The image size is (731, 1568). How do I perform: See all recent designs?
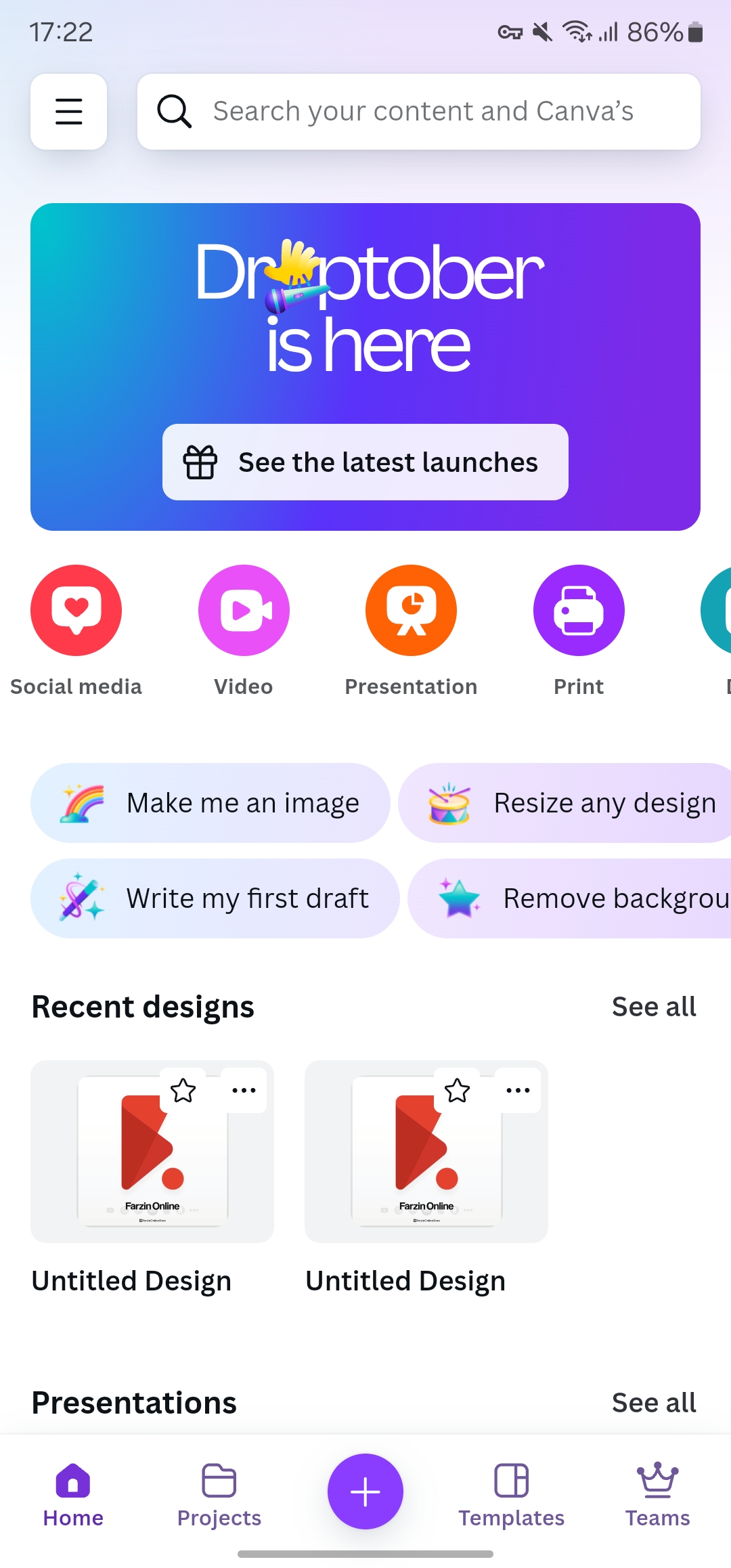tap(654, 1007)
